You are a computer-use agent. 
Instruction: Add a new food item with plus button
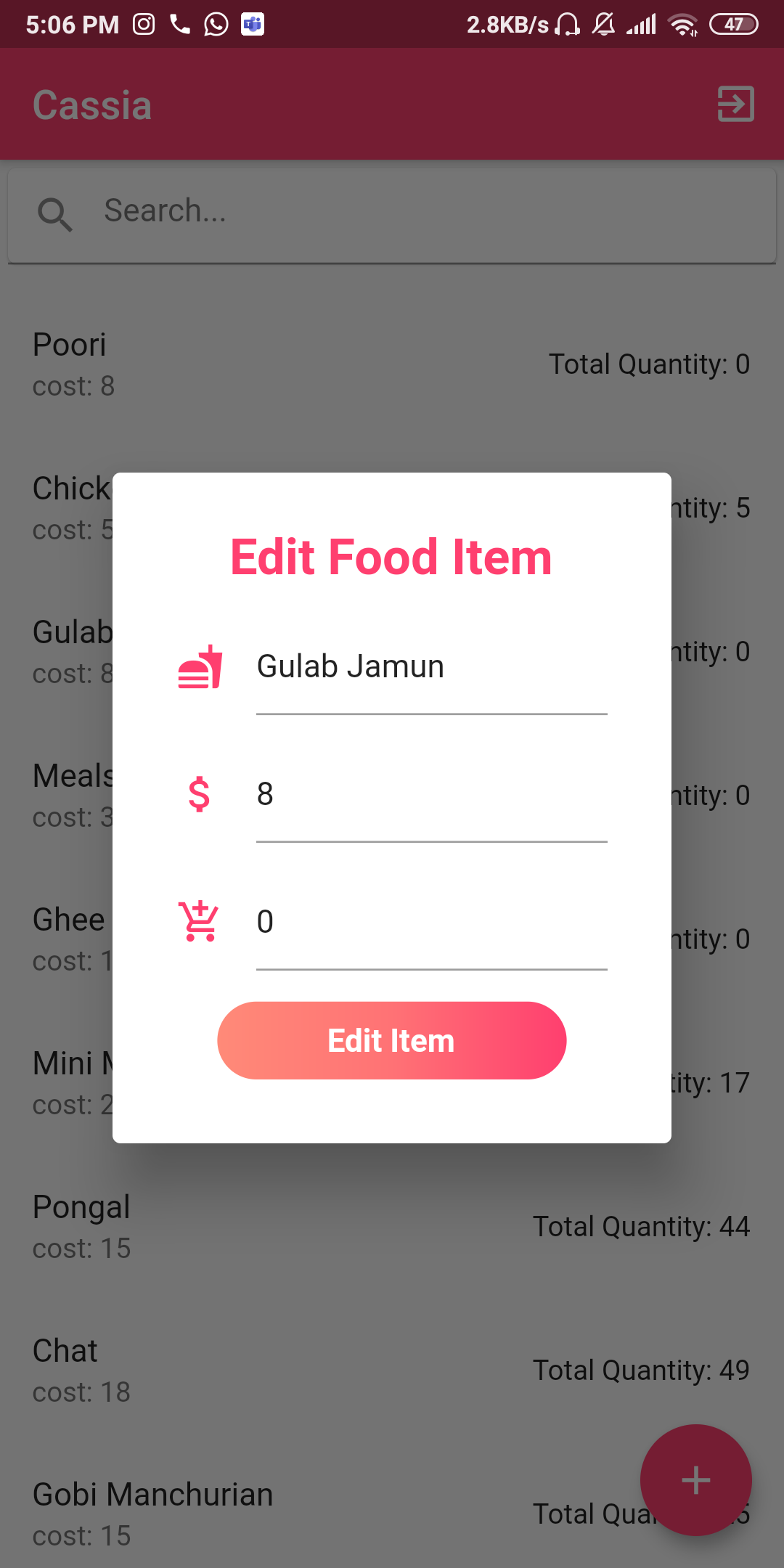695,1479
